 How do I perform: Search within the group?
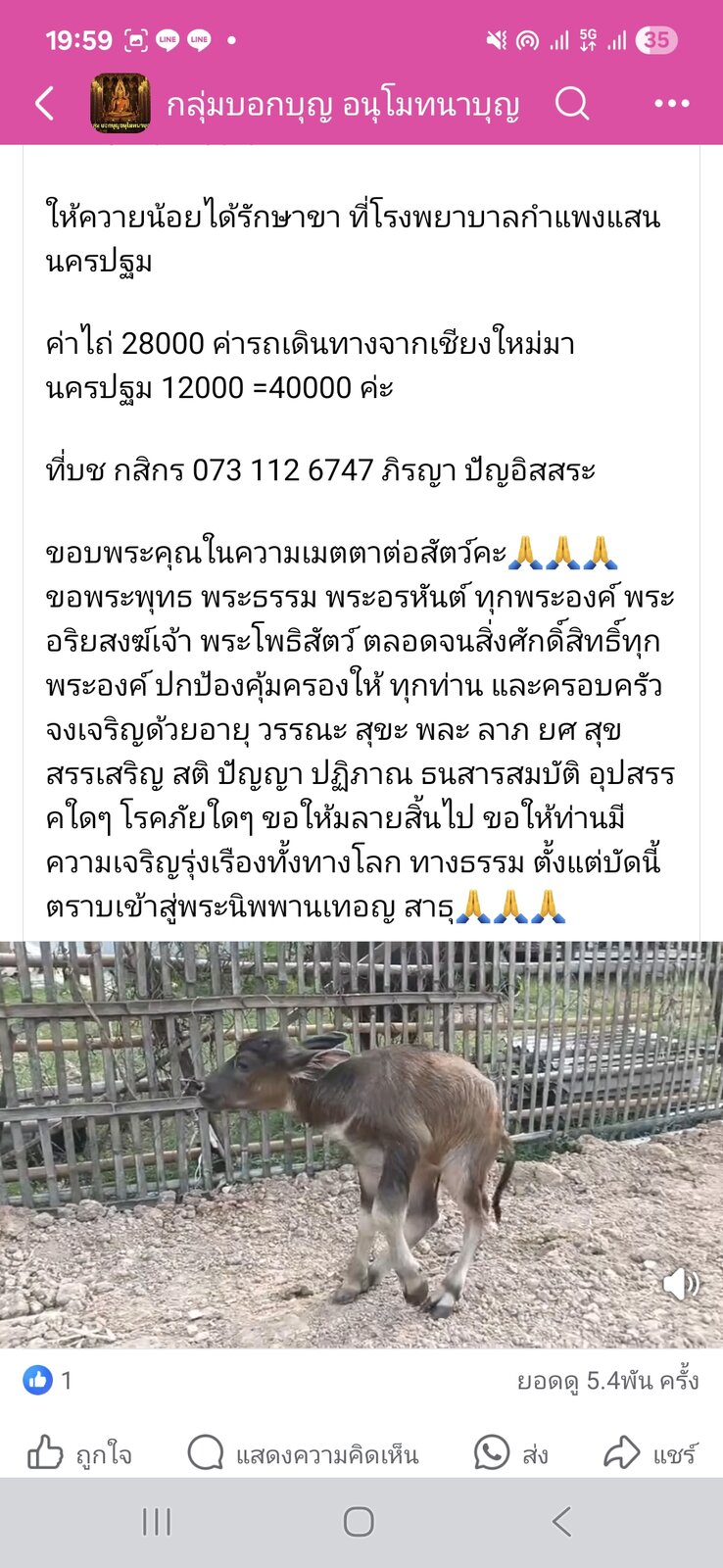[x=571, y=103]
